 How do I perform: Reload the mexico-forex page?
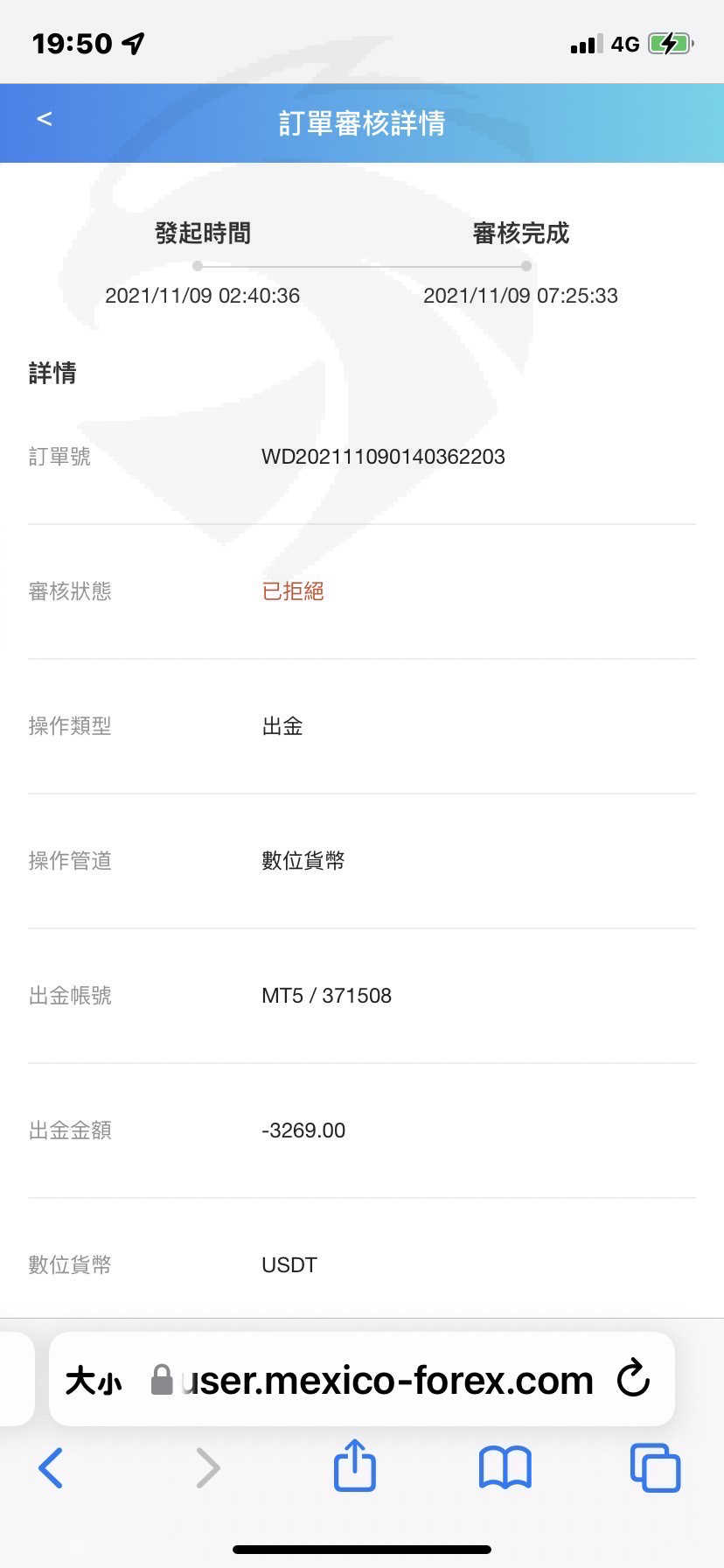click(x=633, y=1379)
